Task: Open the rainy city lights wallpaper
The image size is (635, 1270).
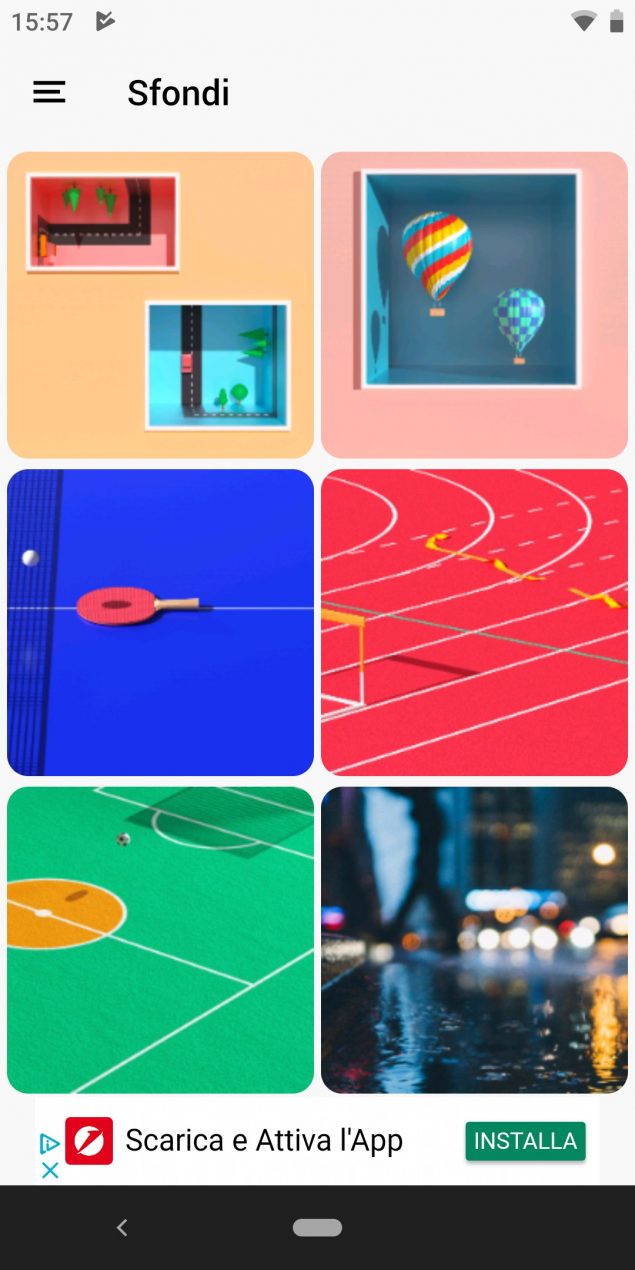Action: pyautogui.click(x=474, y=940)
